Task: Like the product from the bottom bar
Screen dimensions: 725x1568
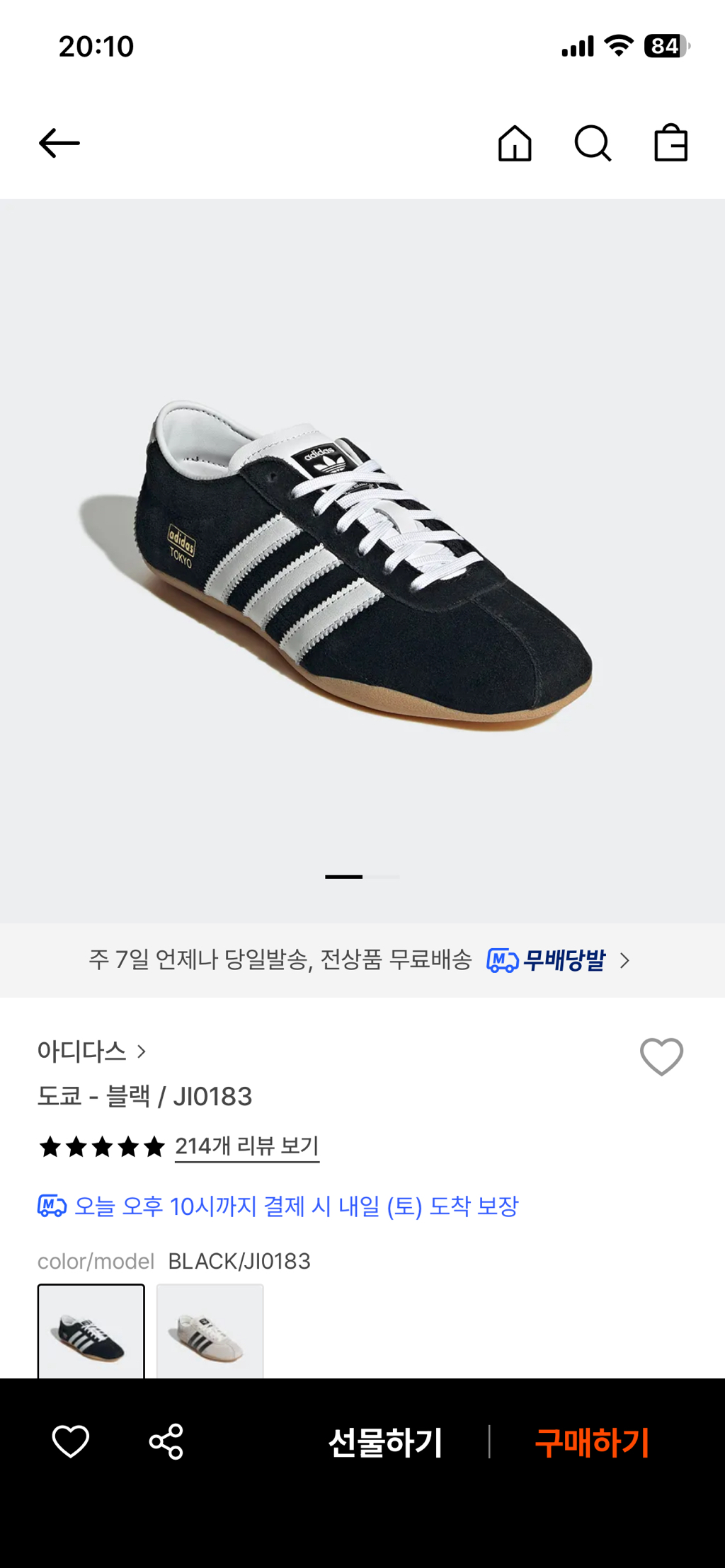Action: (71, 1441)
